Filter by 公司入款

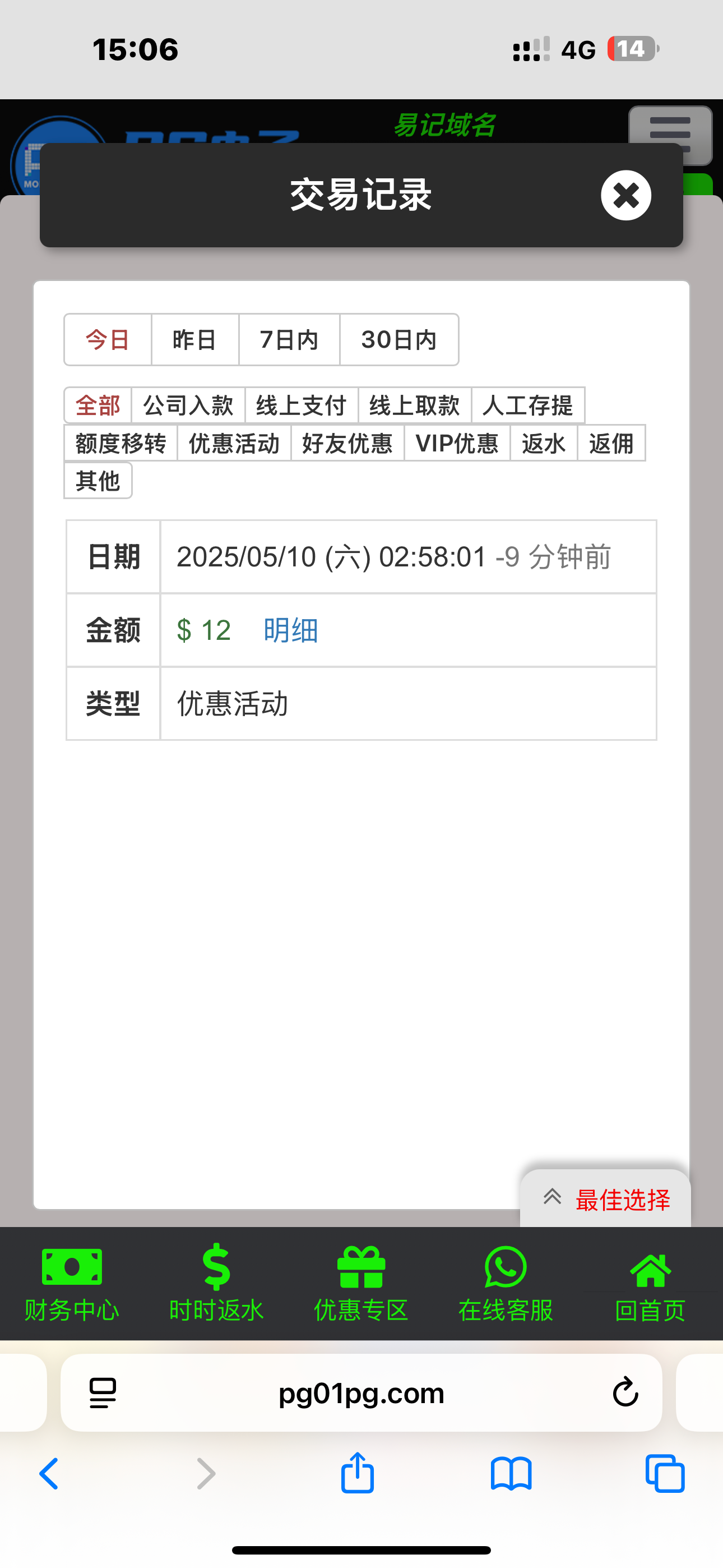(x=188, y=405)
